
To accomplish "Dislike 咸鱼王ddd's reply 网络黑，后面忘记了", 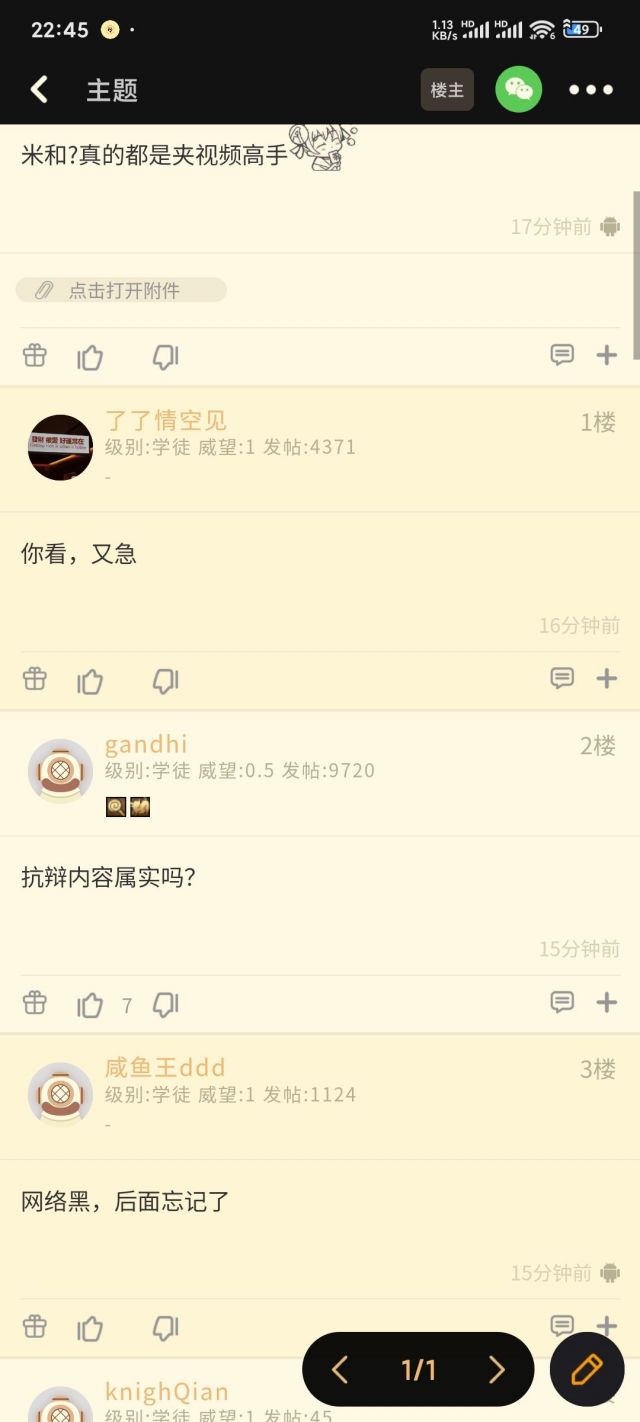I will click(x=165, y=1328).
